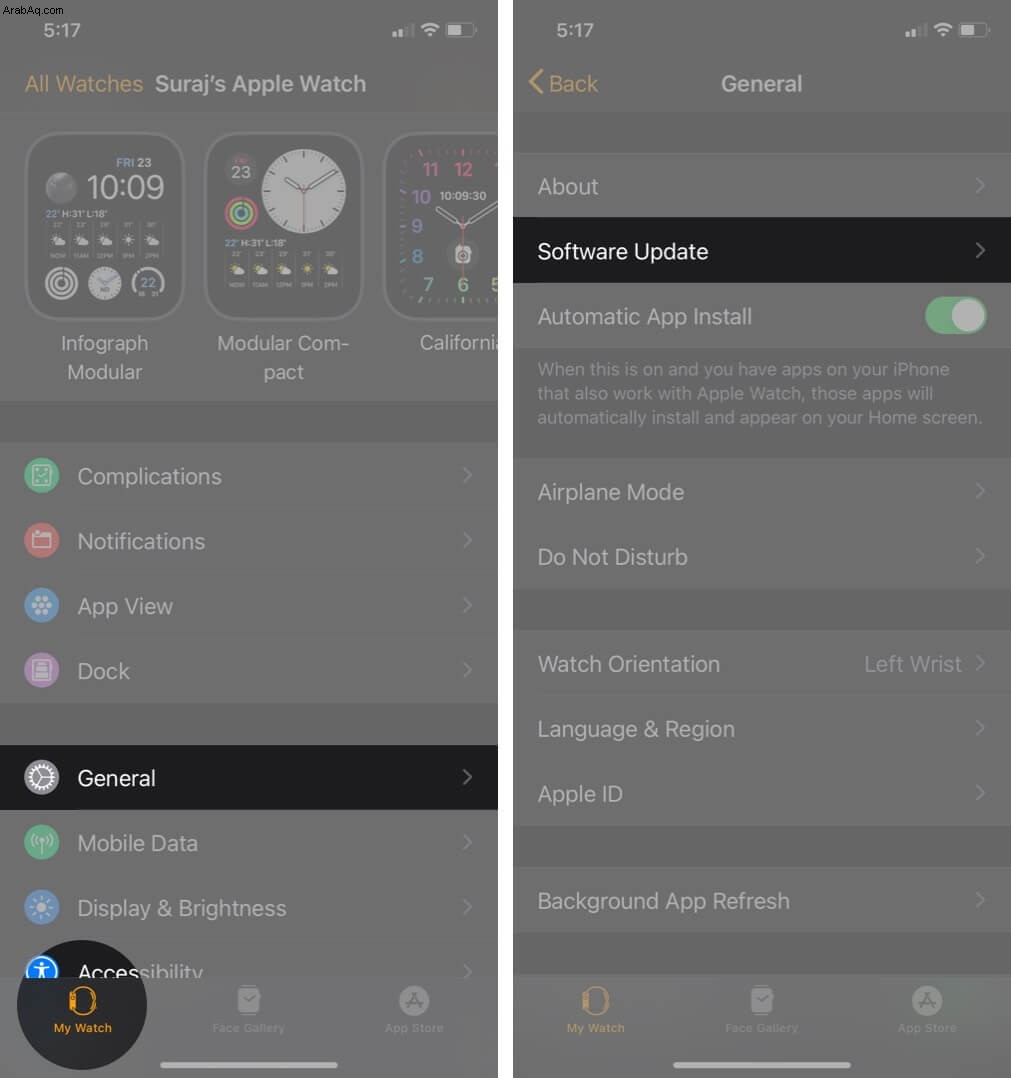
Task: Open Dock settings
Action: click(249, 671)
